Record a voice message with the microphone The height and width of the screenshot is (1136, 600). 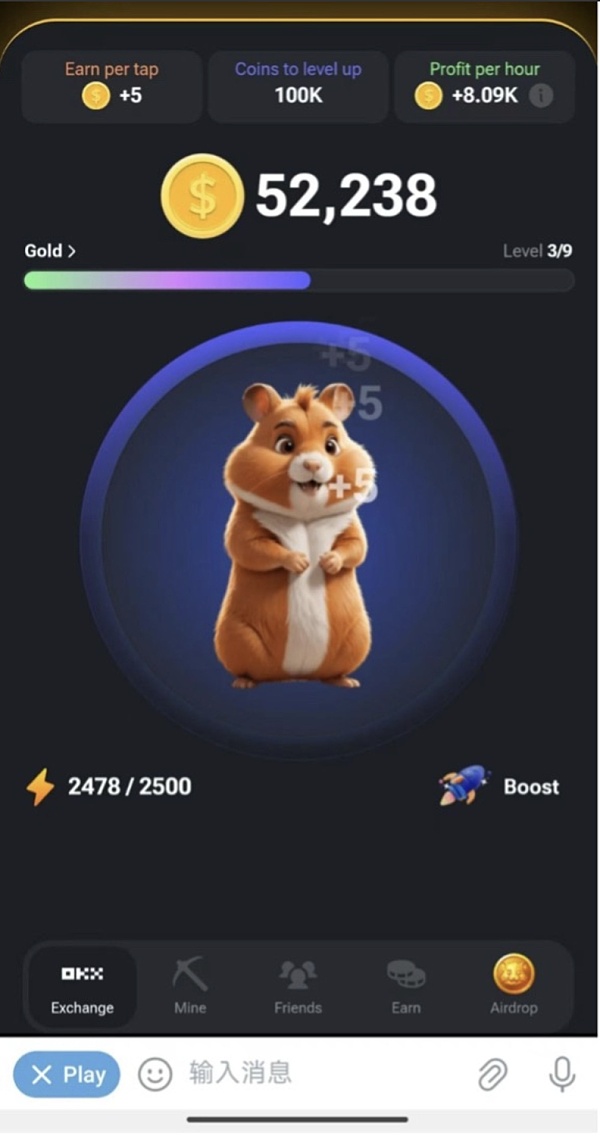562,1075
